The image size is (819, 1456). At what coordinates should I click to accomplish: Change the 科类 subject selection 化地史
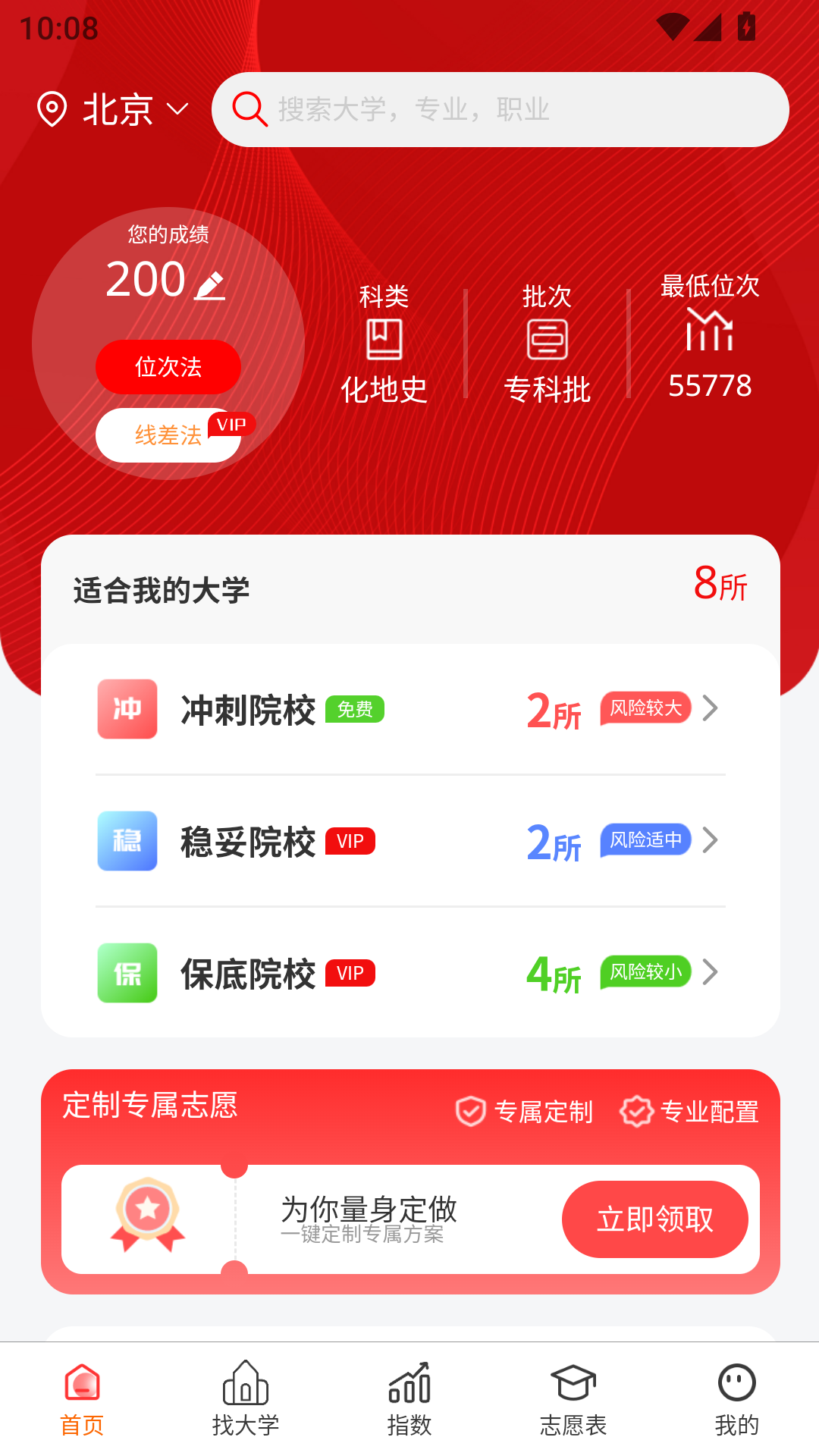pyautogui.click(x=384, y=345)
